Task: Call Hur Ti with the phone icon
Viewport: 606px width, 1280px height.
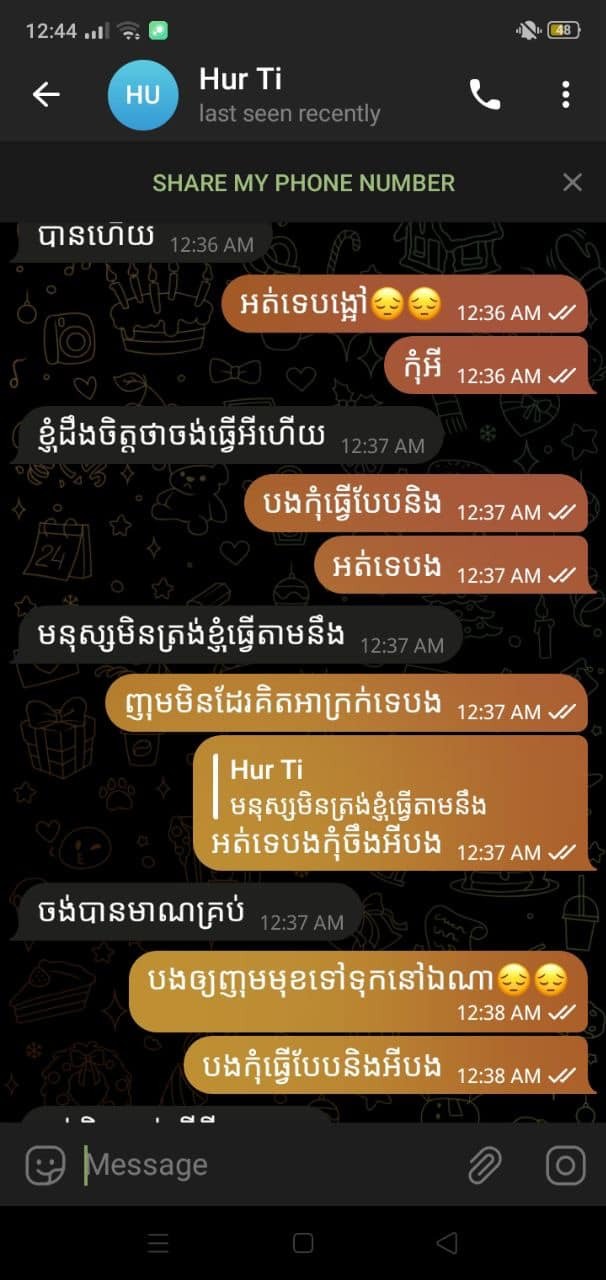Action: point(485,95)
